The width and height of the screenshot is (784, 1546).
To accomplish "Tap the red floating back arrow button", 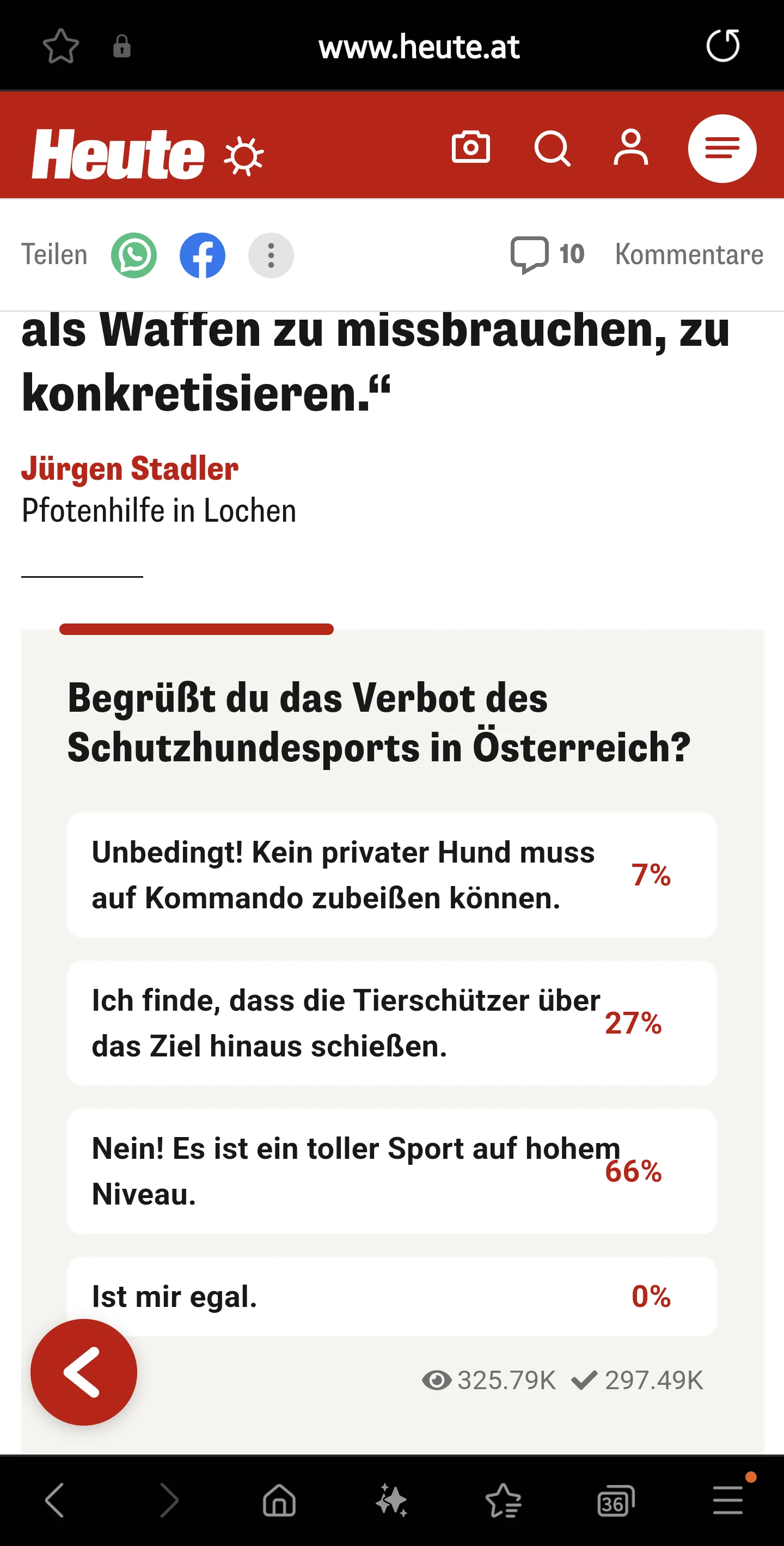I will (84, 1372).
